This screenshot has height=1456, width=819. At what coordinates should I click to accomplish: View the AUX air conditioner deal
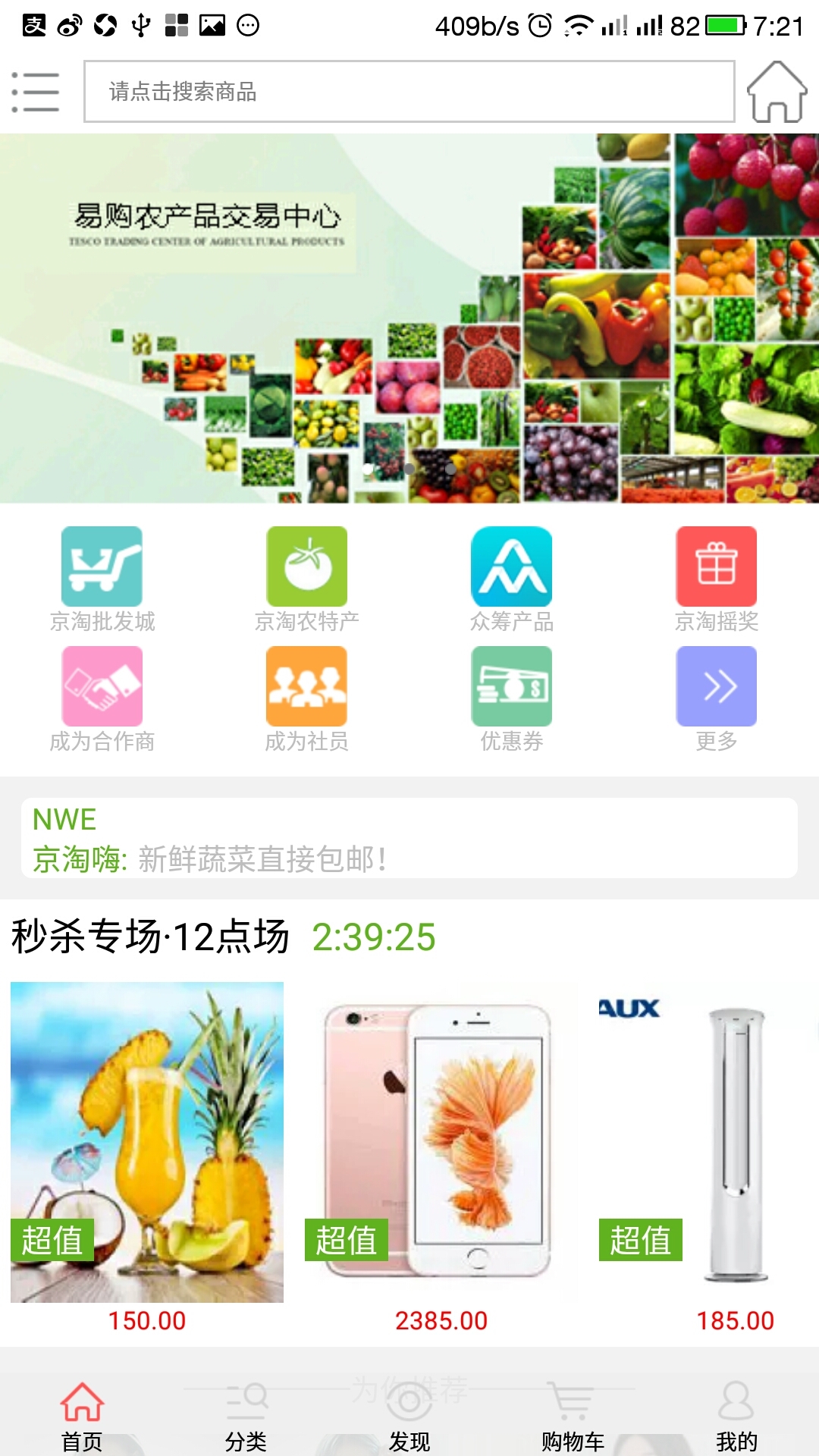click(x=705, y=1142)
